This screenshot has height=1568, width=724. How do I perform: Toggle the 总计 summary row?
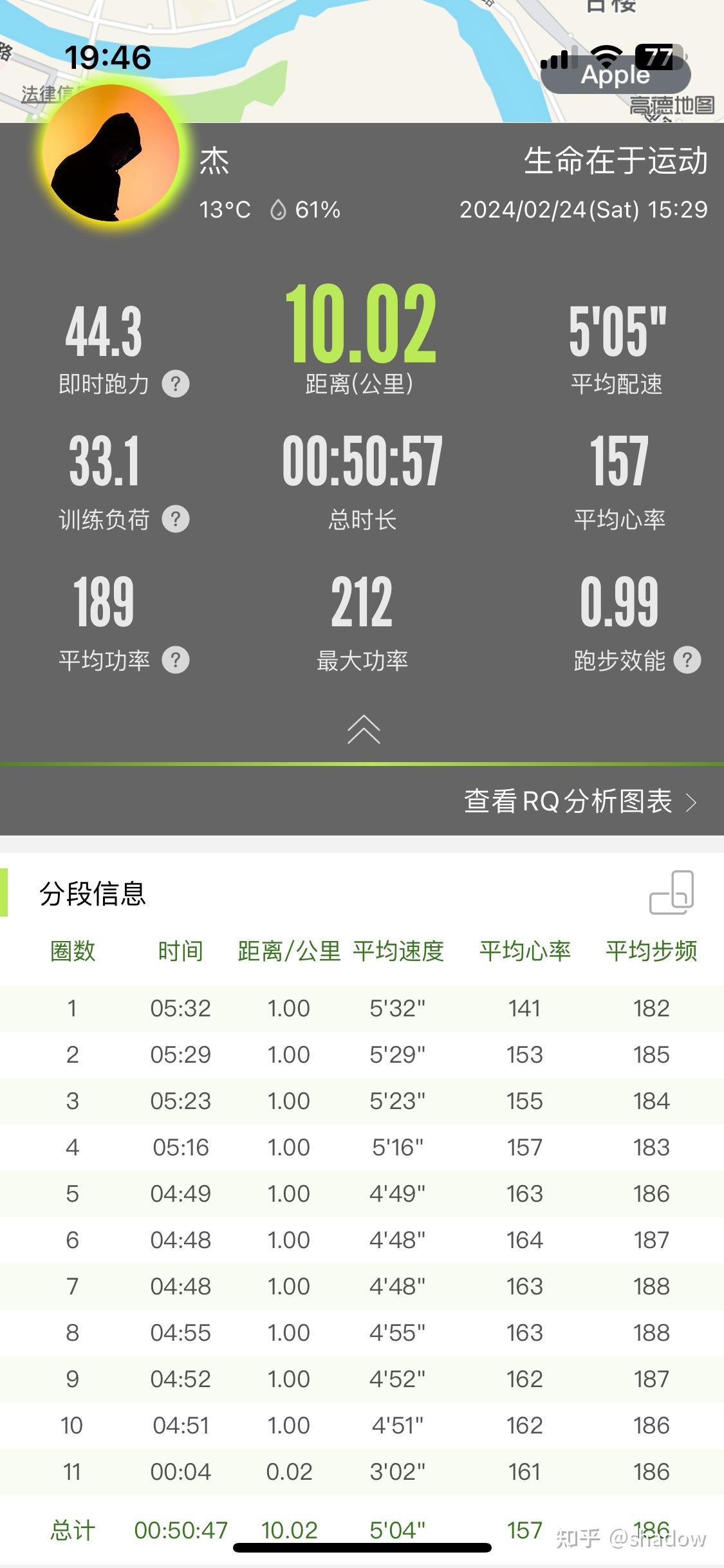pyautogui.click(x=362, y=1530)
